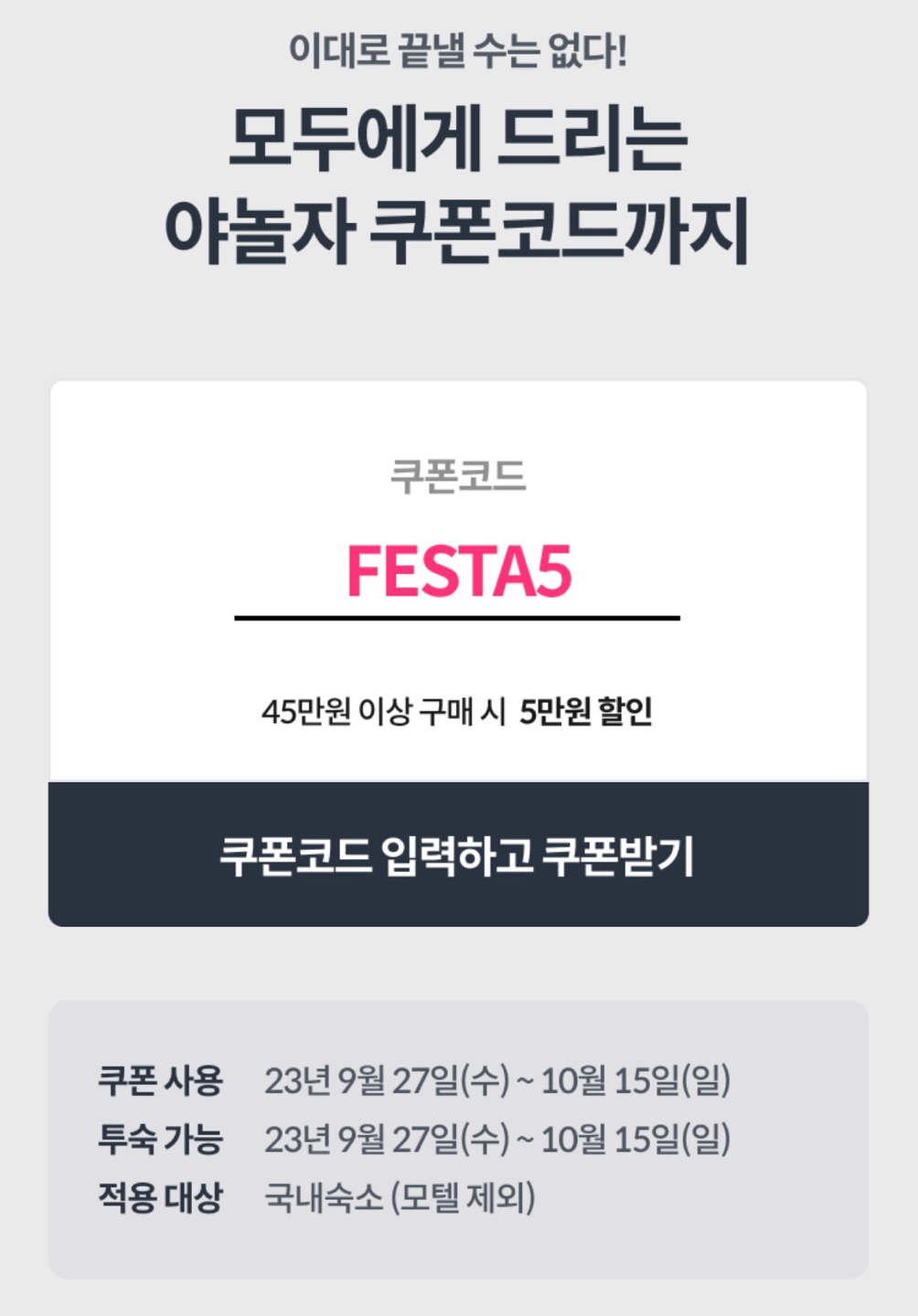Viewport: 918px width, 1316px height.
Task: Select the coupon usage period dates
Action: pyautogui.click(x=498, y=1081)
